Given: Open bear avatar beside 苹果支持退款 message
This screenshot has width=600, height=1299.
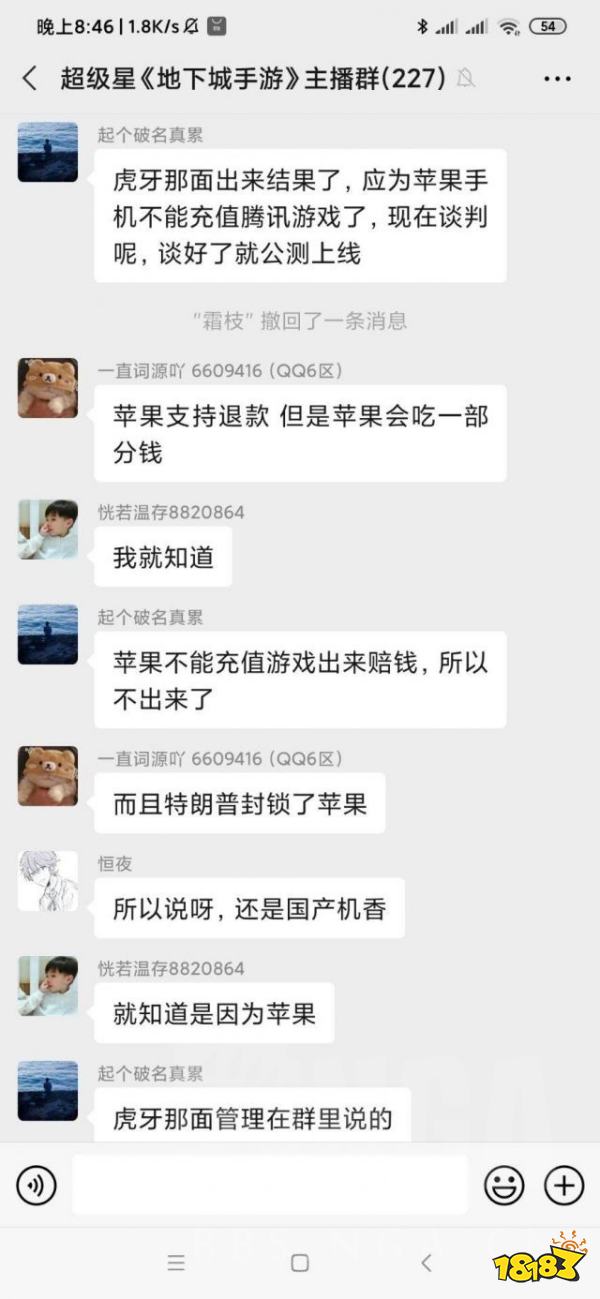Looking at the screenshot, I should click(x=48, y=388).
